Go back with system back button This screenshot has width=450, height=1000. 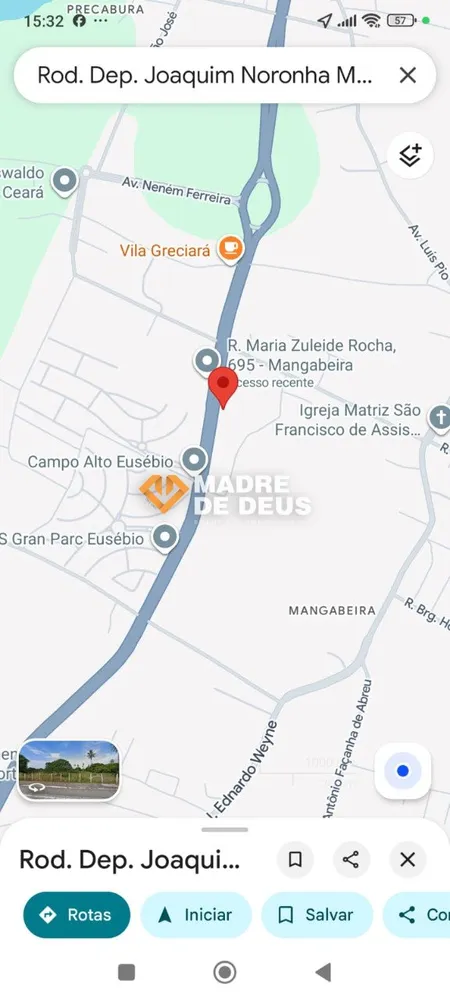pos(323,972)
